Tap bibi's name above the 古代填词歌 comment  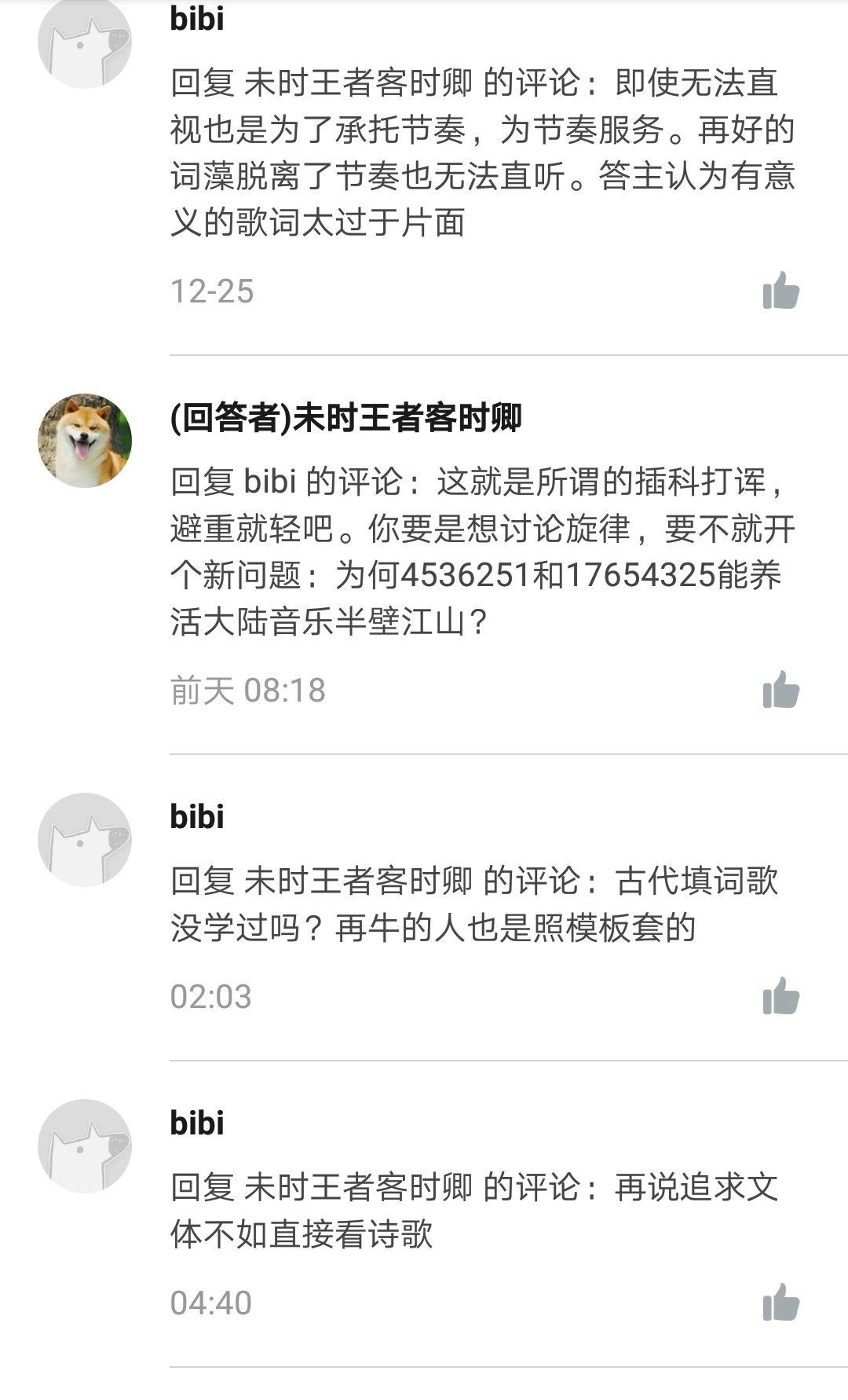click(197, 817)
